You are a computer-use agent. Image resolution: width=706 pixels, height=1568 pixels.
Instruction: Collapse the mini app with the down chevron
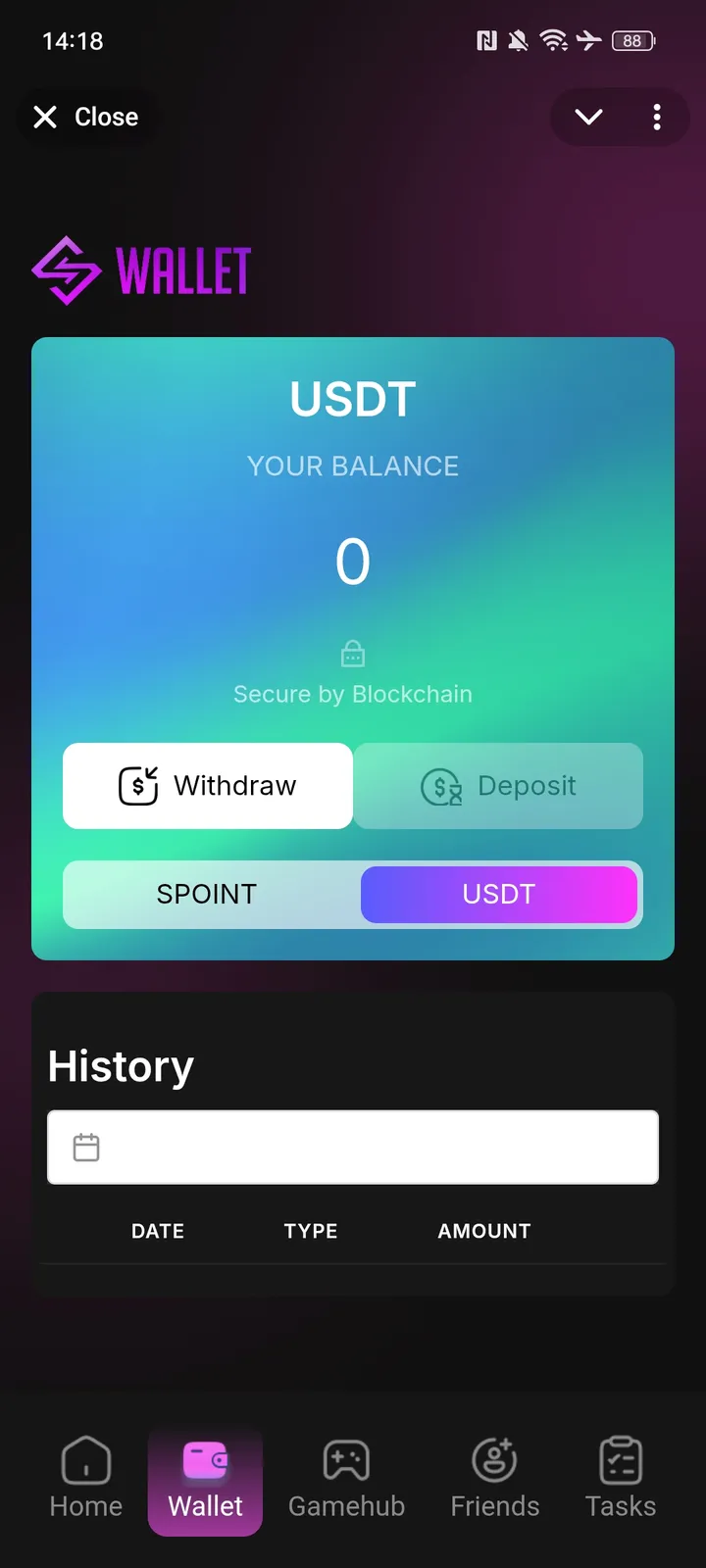click(588, 117)
